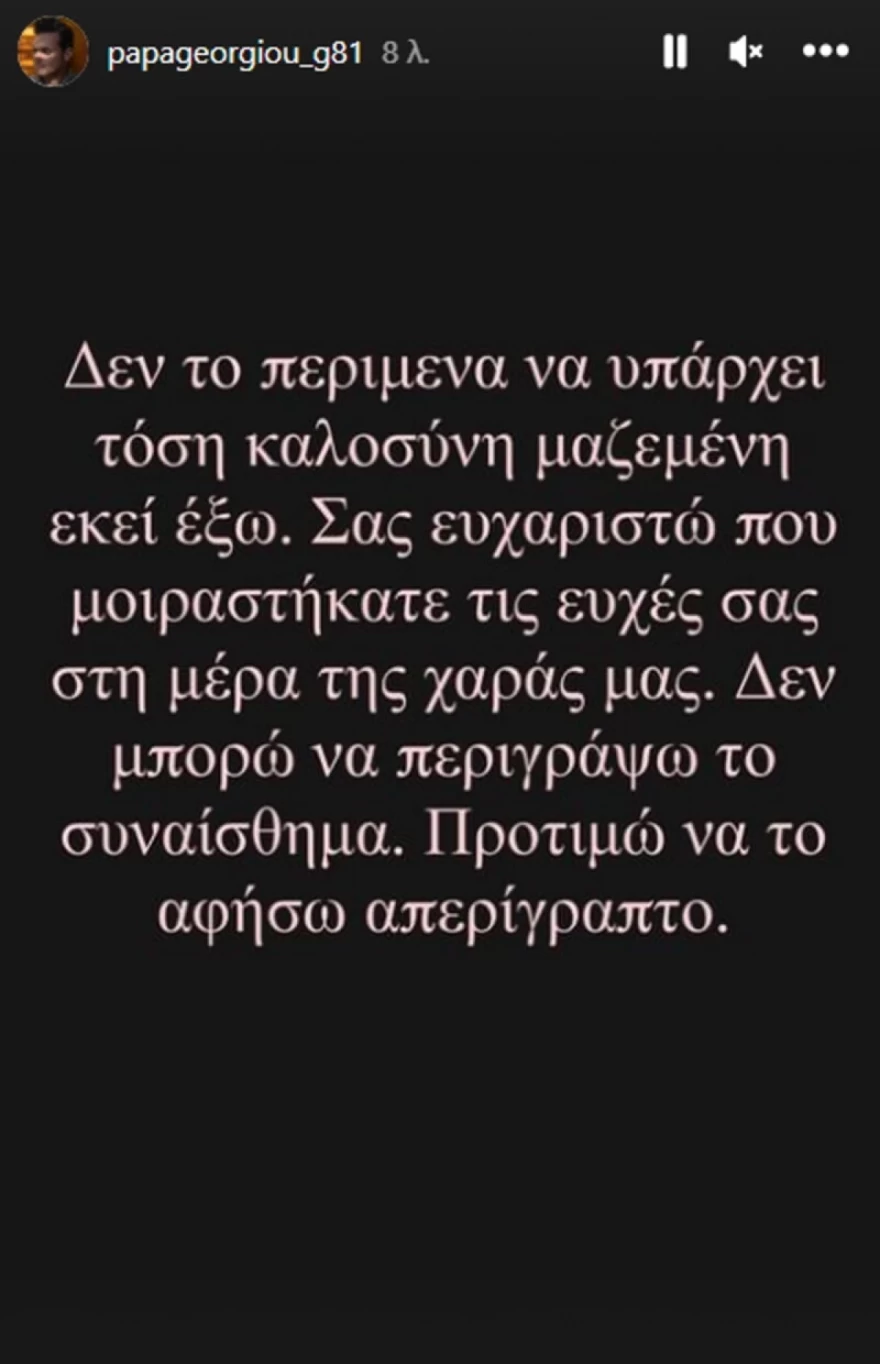Unmute the story with the audio toggle

(743, 51)
